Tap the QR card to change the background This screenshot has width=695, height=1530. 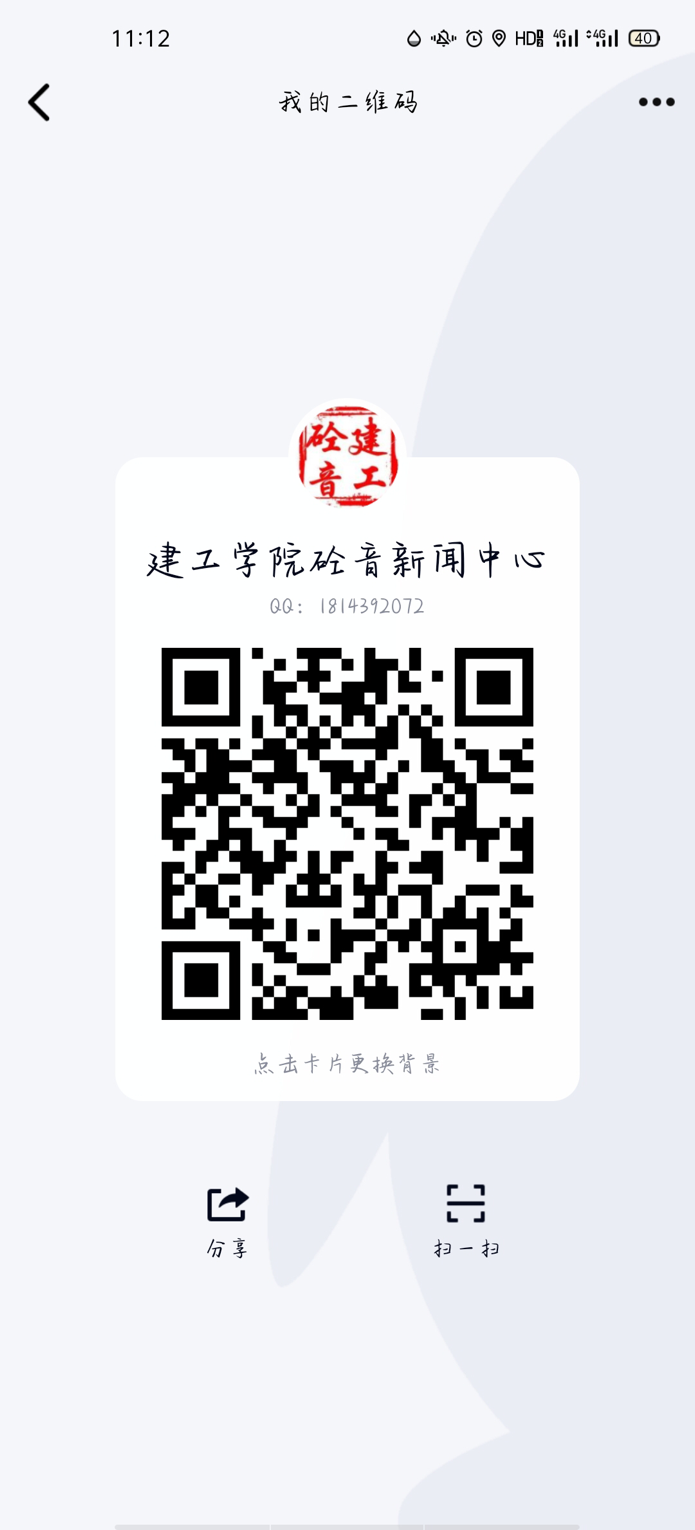pos(347,779)
